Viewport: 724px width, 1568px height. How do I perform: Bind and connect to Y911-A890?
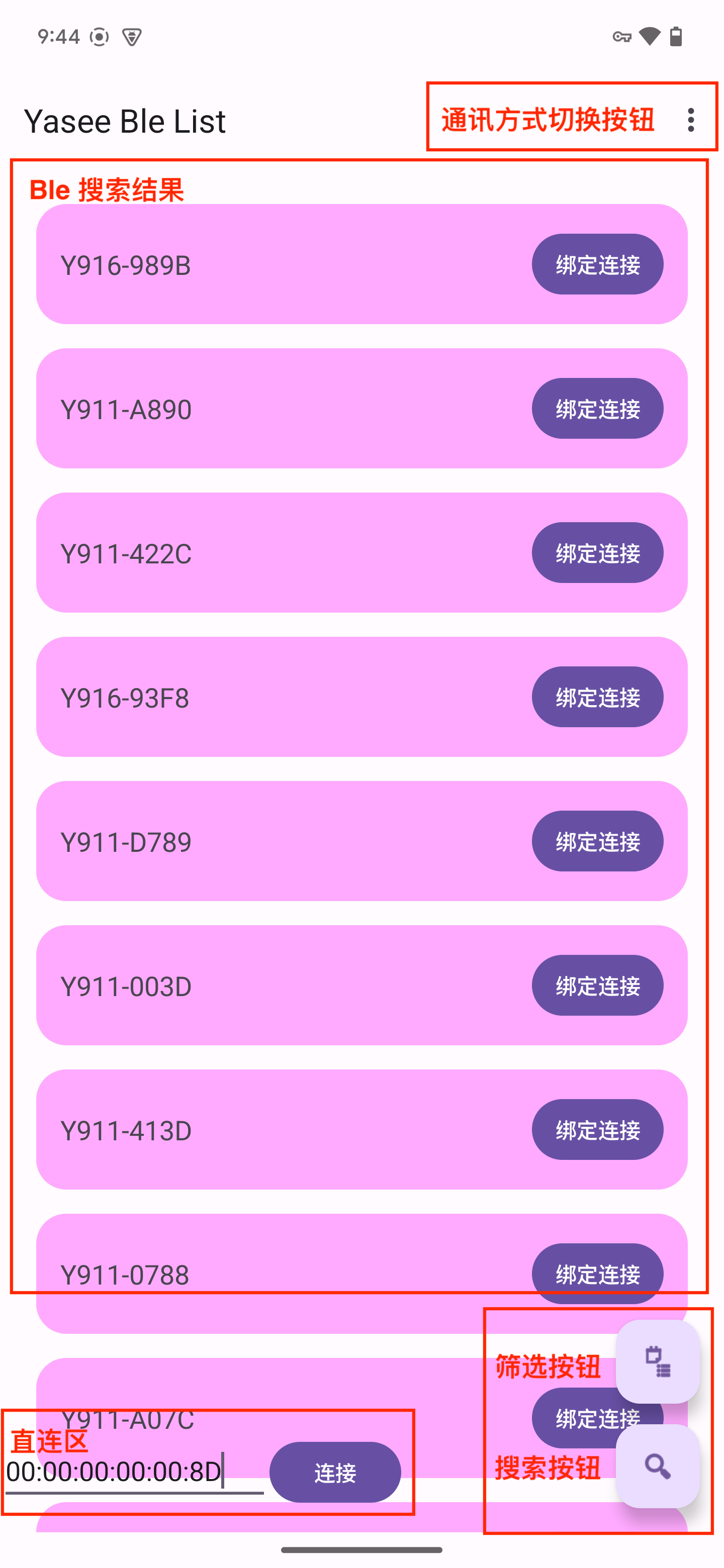[597, 409]
